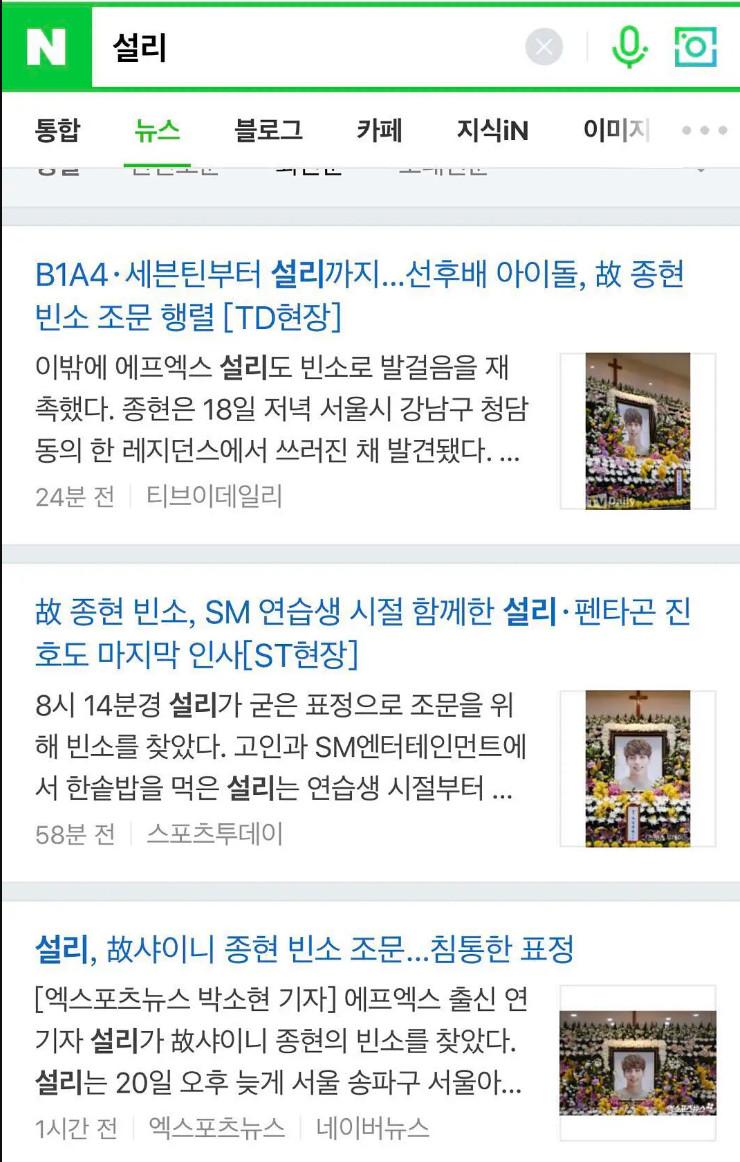Open the 설리, 故샤이니 종현 빈소 조문 article
The image size is (740, 1162).
pos(305,948)
